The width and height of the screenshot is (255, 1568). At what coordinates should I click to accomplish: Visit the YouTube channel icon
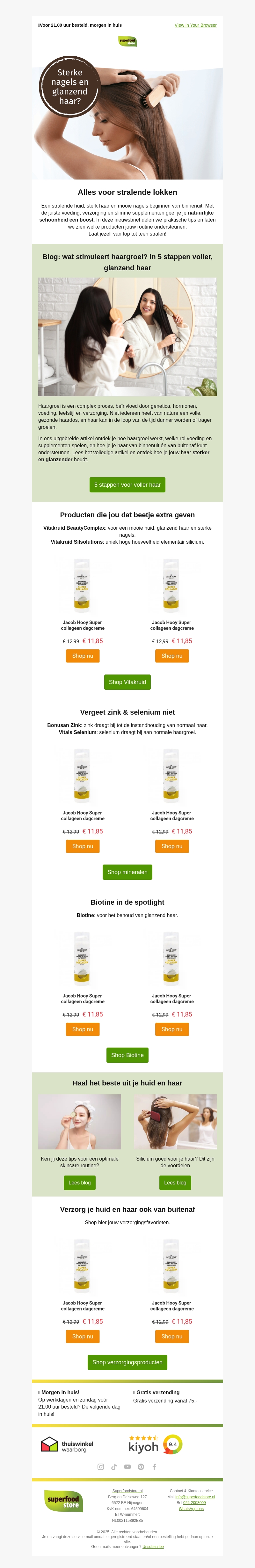pos(127,1466)
